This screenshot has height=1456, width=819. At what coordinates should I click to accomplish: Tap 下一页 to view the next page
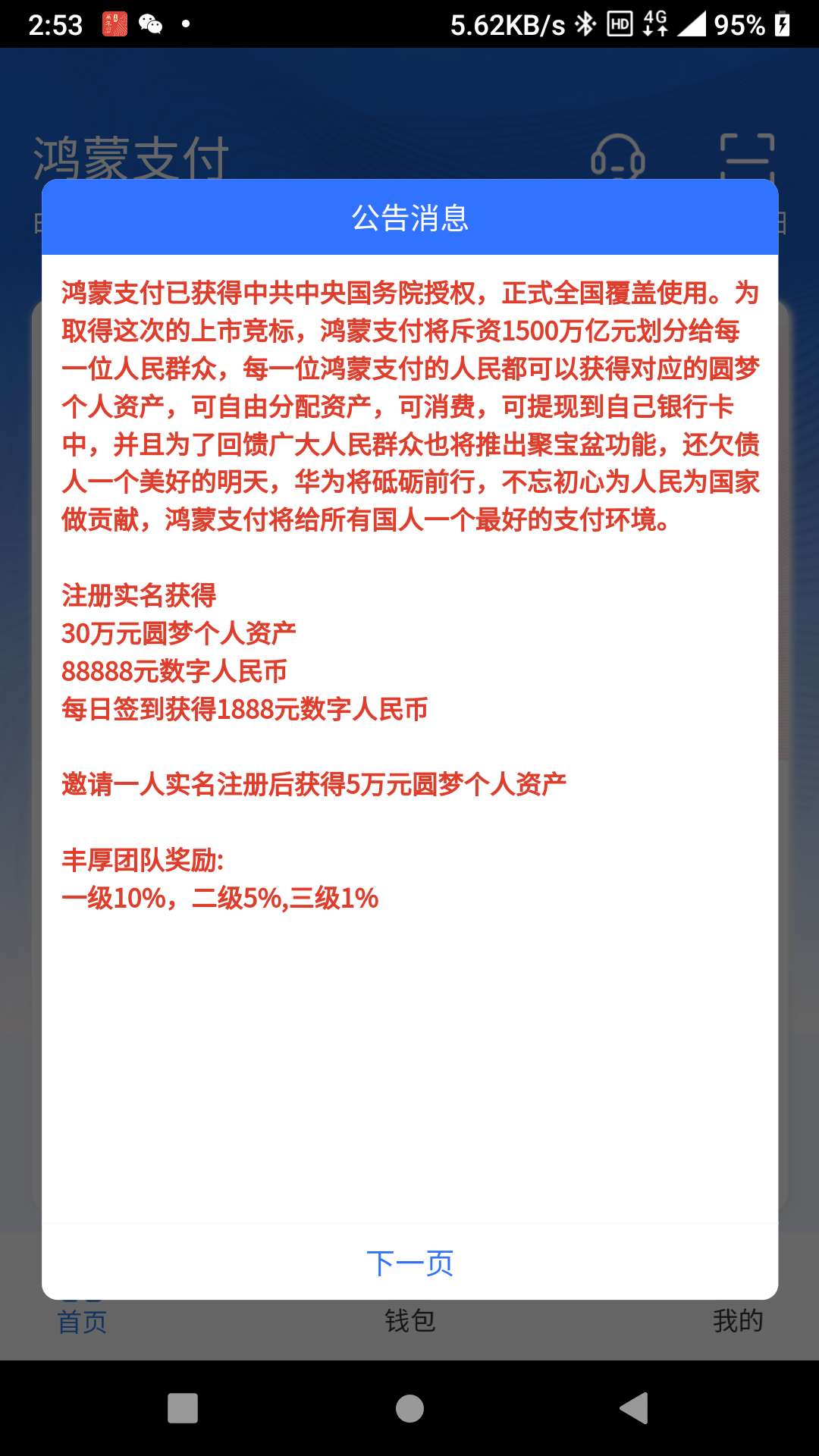[x=409, y=1263]
